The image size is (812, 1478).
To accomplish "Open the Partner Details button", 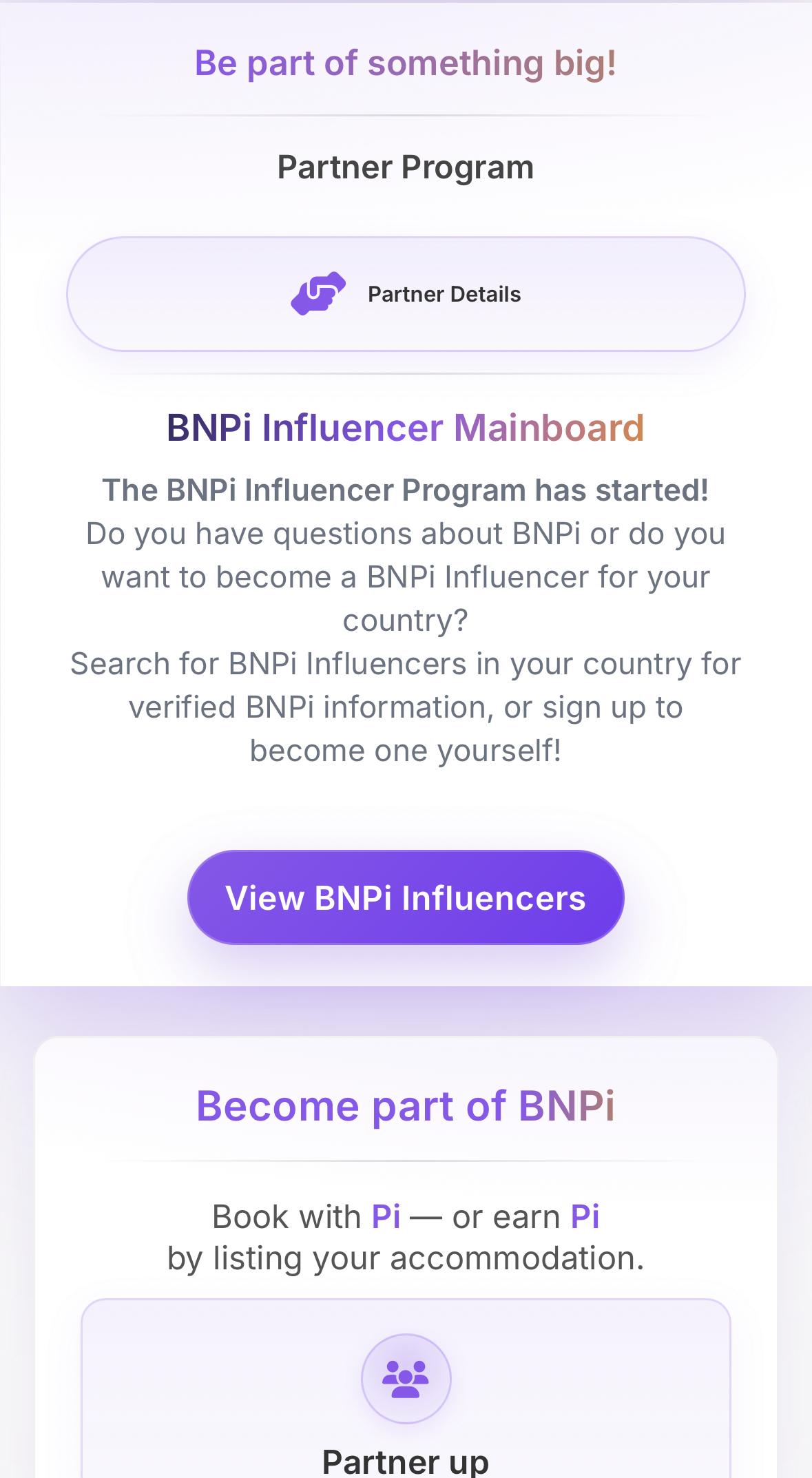I will [x=406, y=294].
